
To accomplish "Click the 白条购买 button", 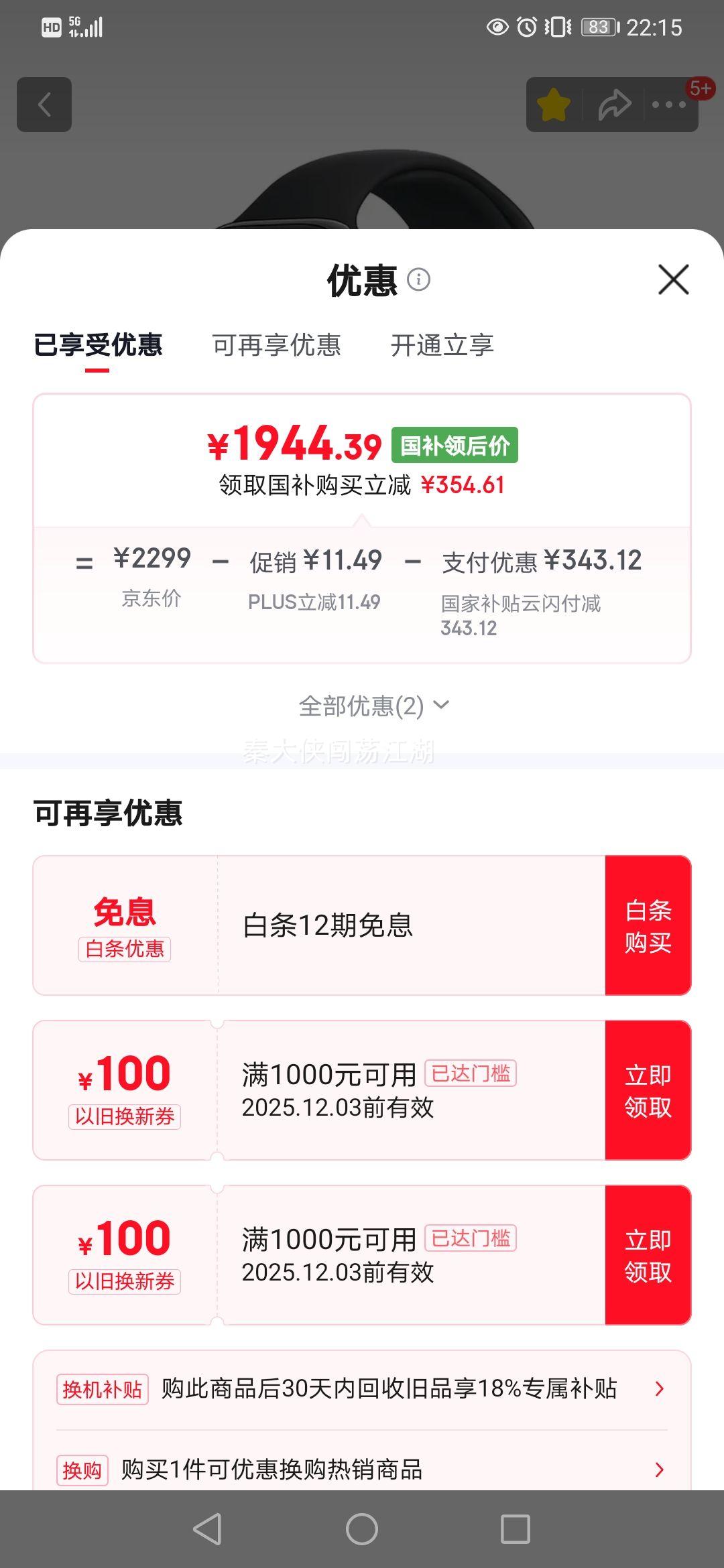I will pos(648,923).
